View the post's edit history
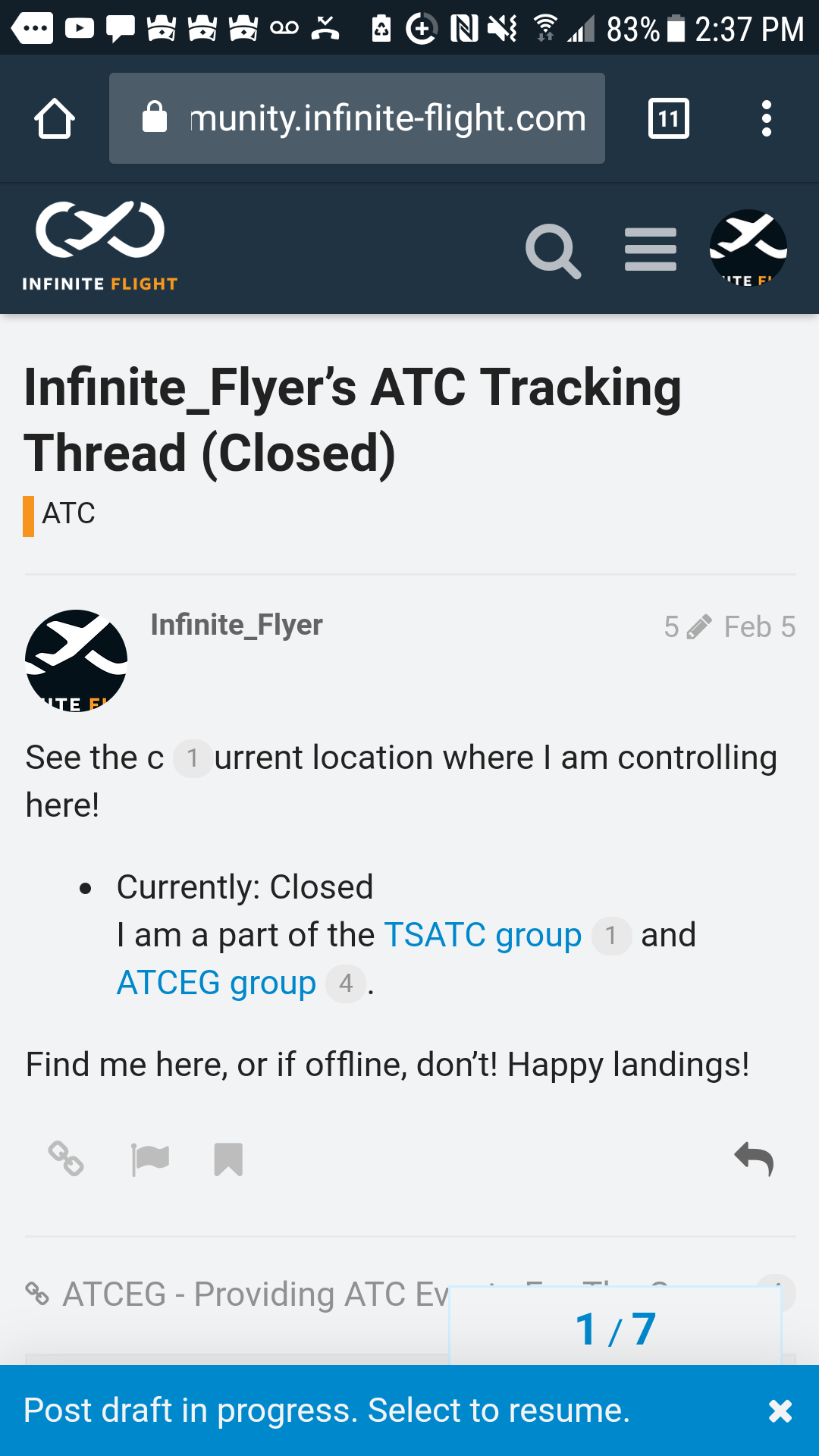The width and height of the screenshot is (819, 1456). point(687,627)
